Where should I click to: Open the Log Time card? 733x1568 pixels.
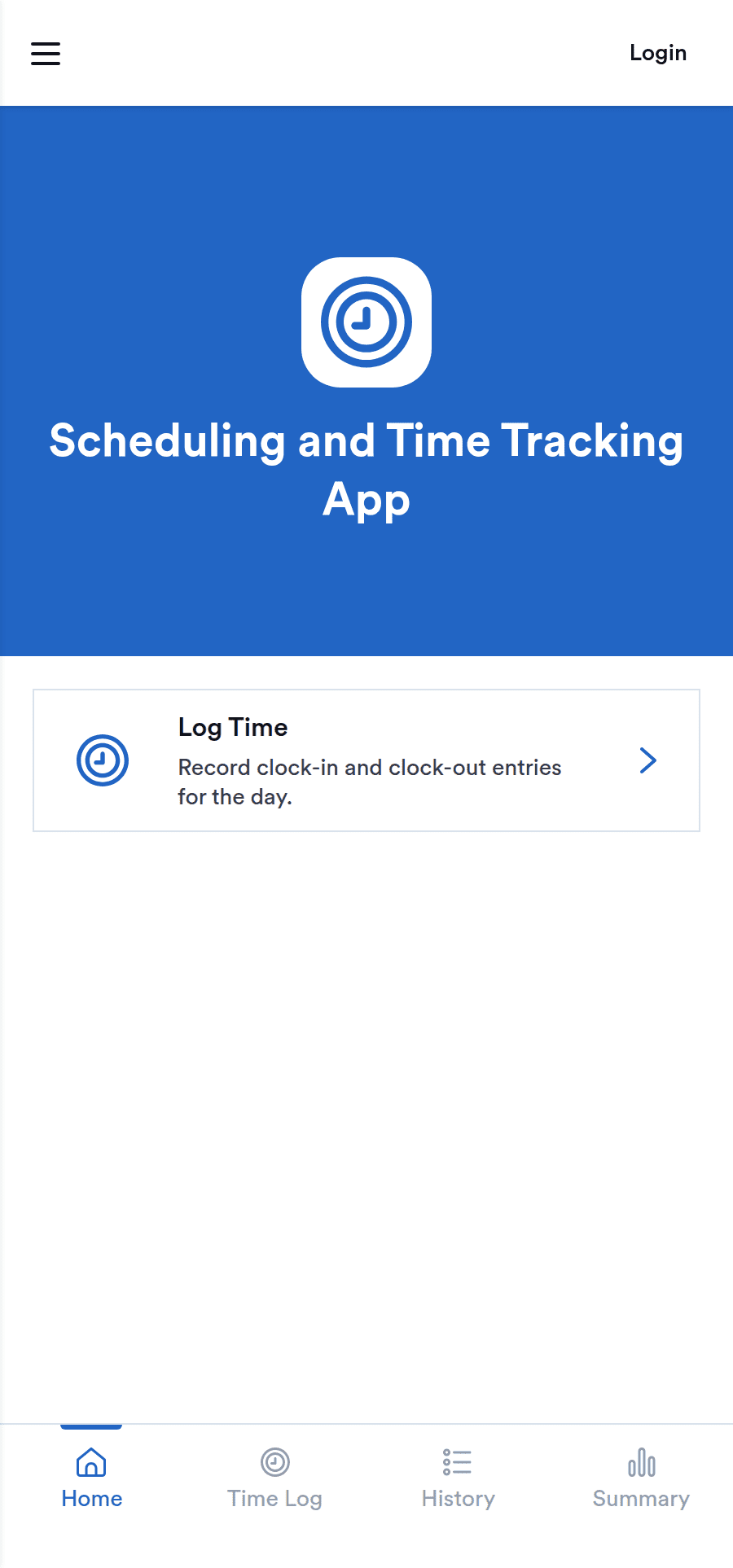[366, 760]
